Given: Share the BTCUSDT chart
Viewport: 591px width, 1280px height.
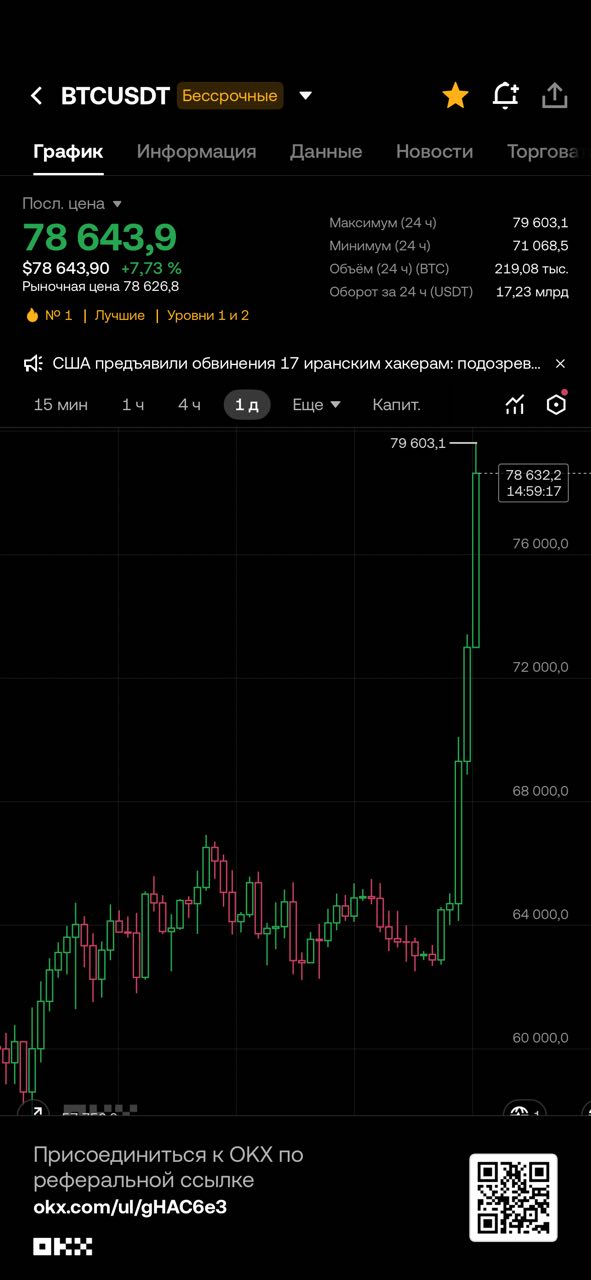Looking at the screenshot, I should (x=555, y=96).
